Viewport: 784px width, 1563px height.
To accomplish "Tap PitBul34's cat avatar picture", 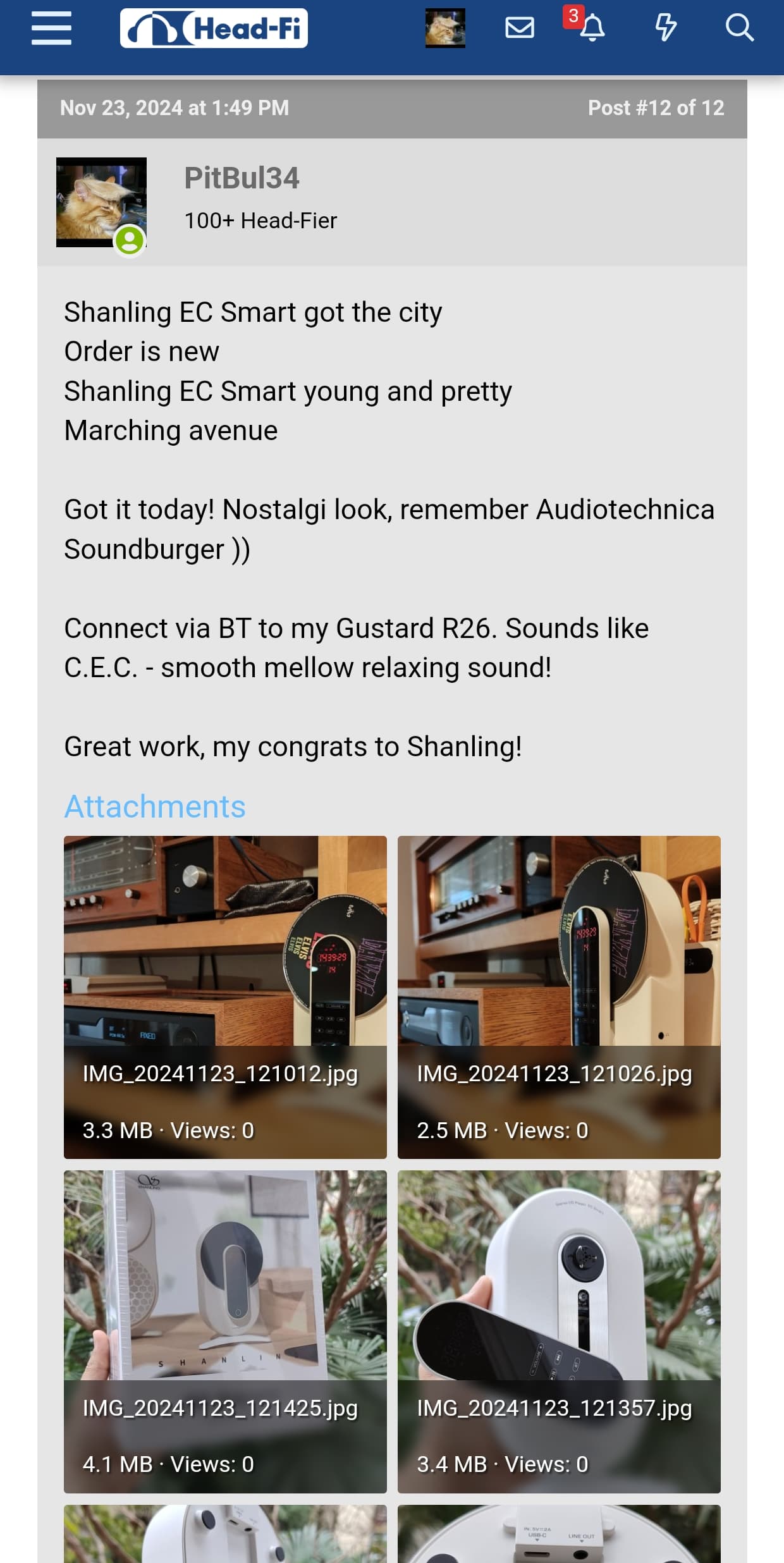I will click(x=101, y=202).
